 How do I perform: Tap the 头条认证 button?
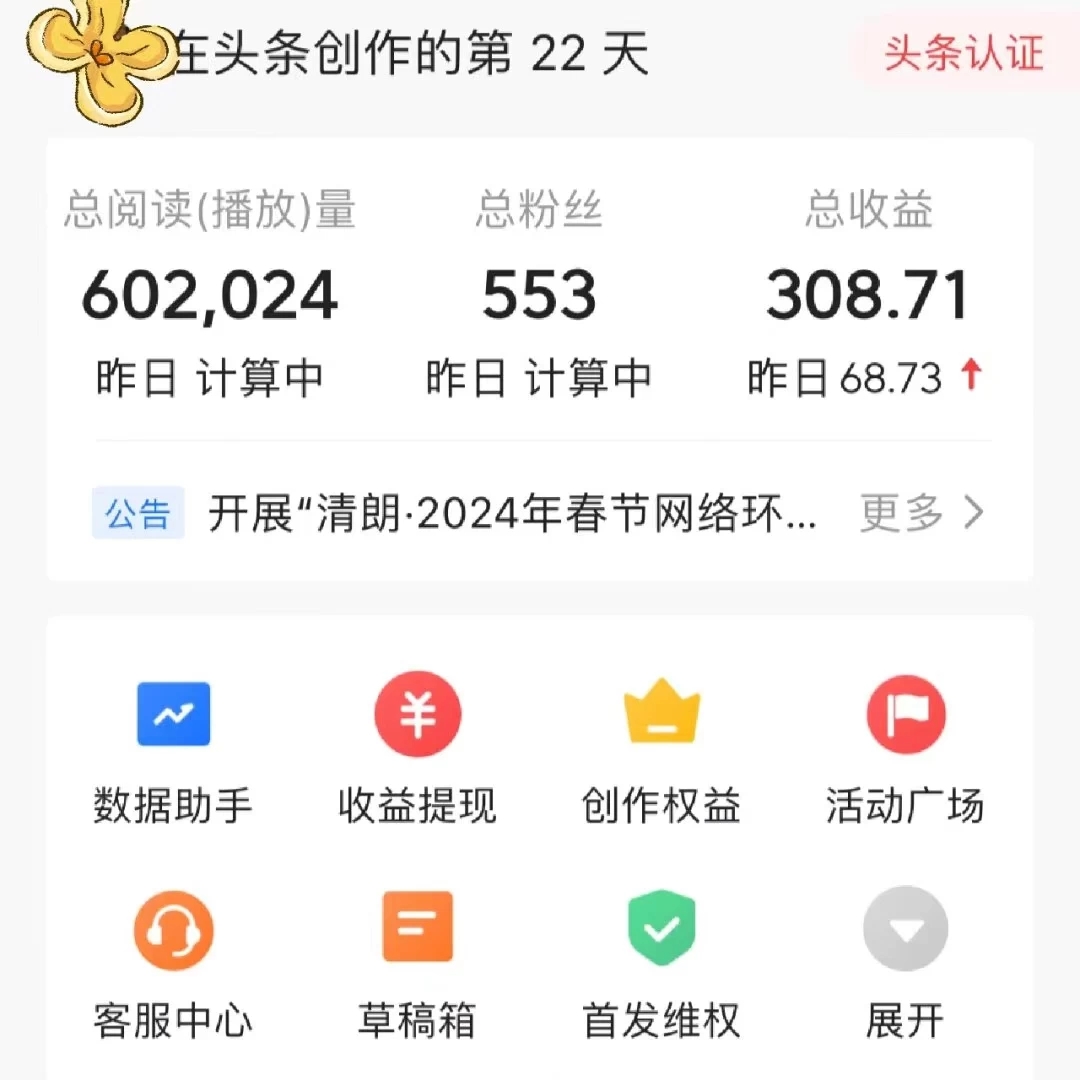(x=963, y=52)
